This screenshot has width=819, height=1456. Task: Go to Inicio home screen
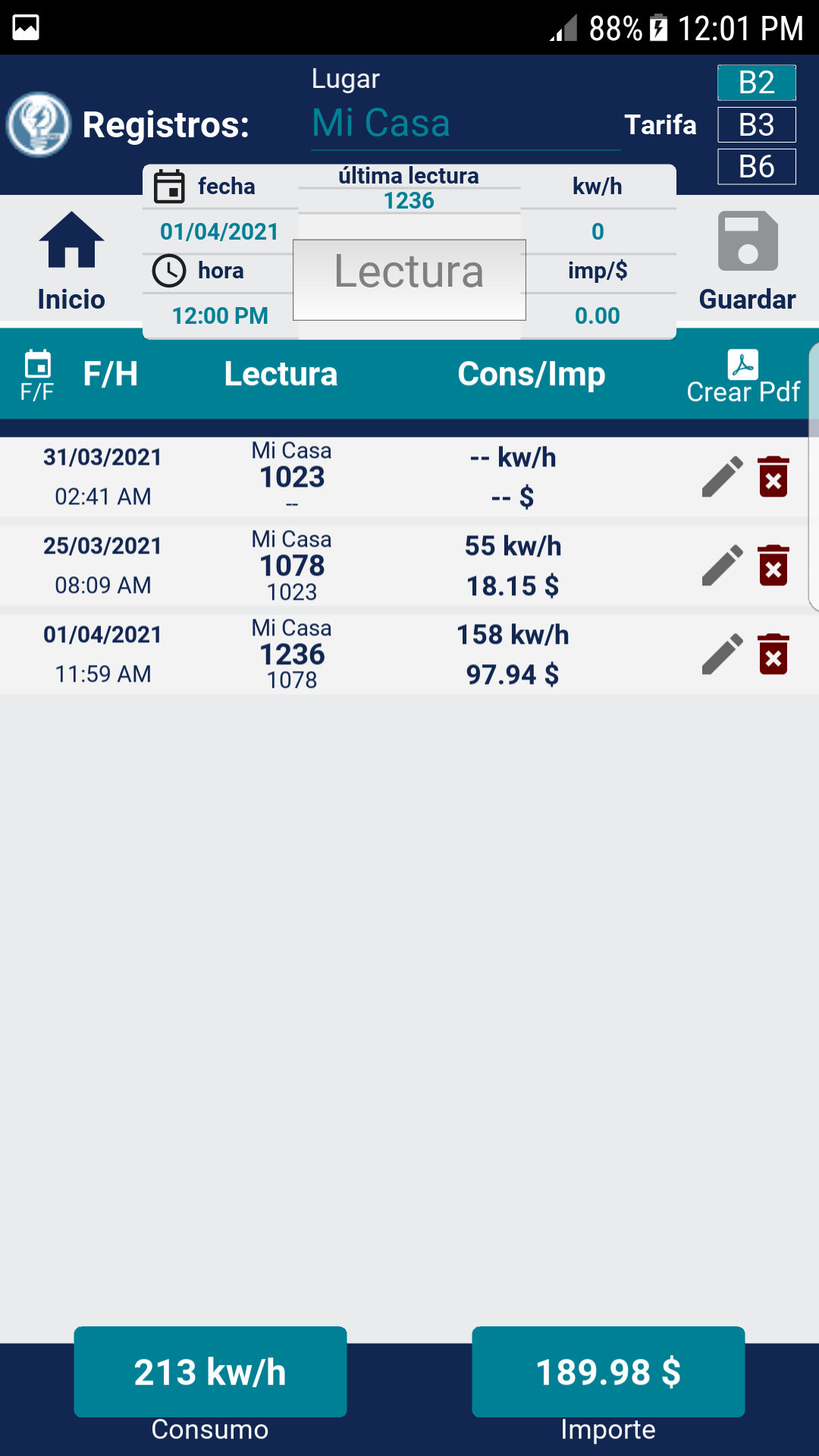tap(71, 260)
